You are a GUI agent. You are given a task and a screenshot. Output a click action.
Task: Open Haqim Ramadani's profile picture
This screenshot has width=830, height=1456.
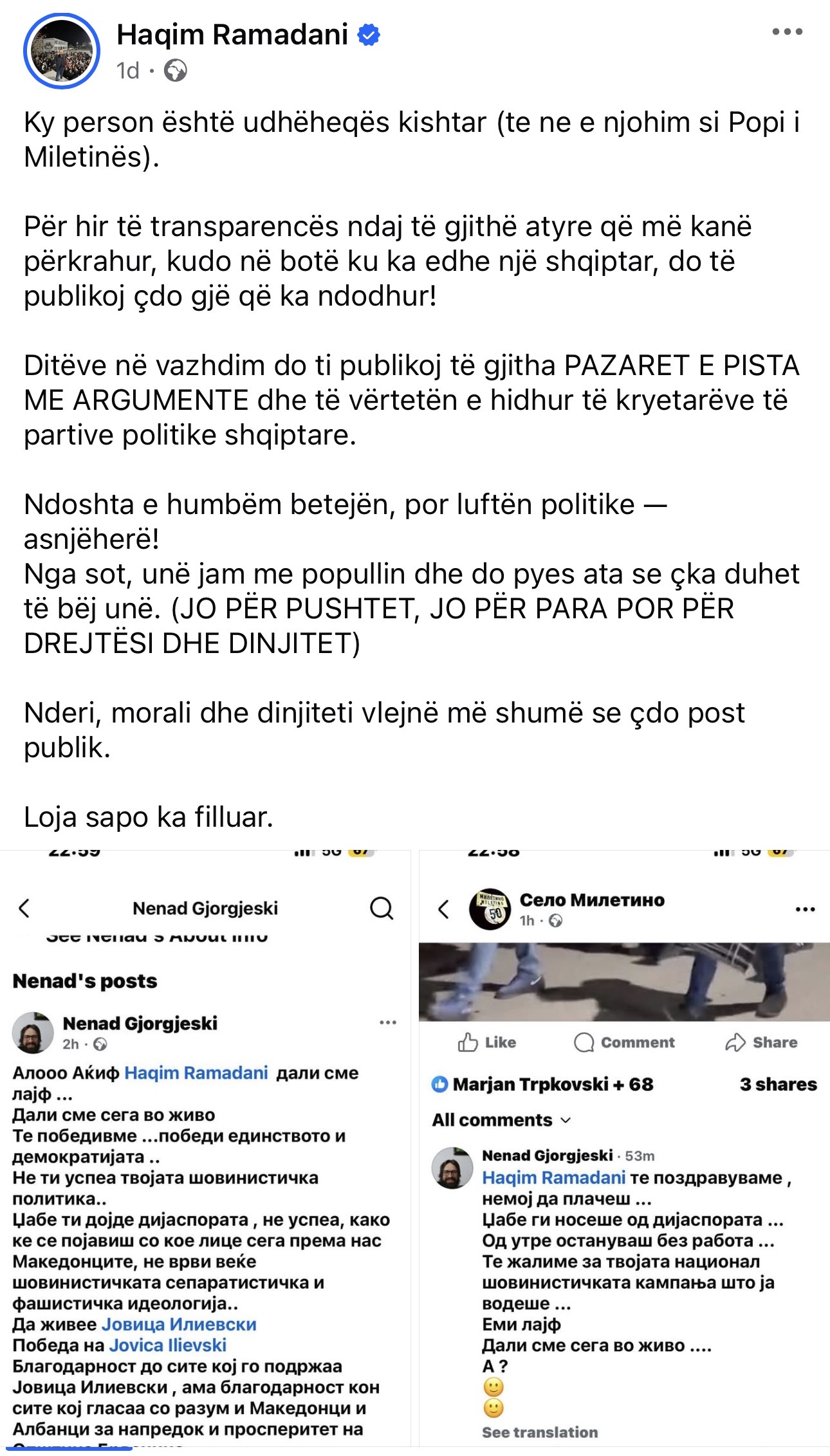[x=62, y=51]
